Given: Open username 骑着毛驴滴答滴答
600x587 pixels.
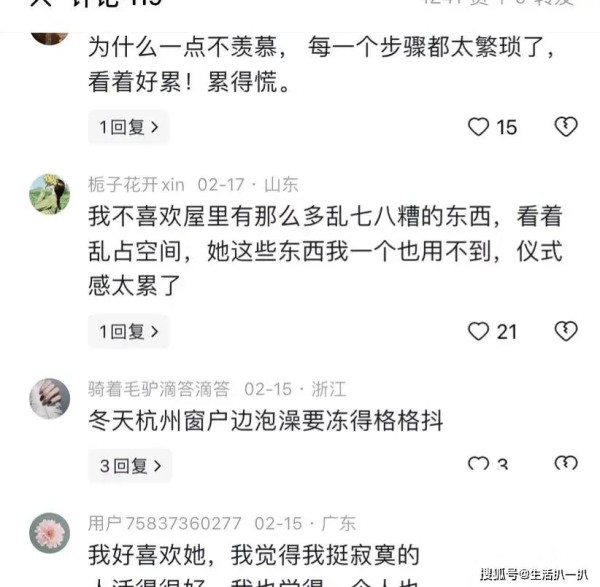Looking at the screenshot, I should pyautogui.click(x=158, y=389).
